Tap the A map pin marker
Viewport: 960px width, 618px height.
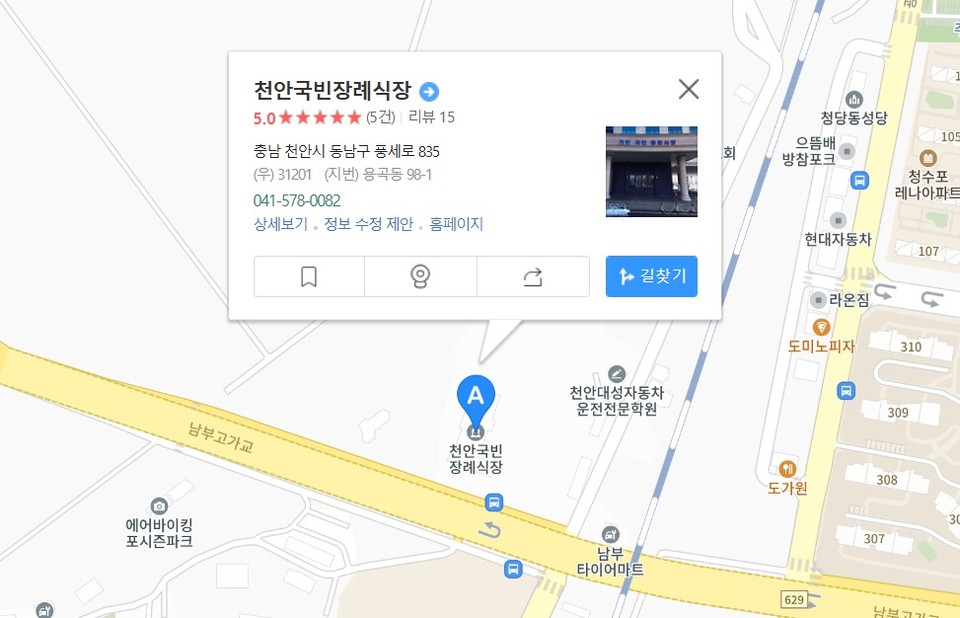click(x=476, y=396)
